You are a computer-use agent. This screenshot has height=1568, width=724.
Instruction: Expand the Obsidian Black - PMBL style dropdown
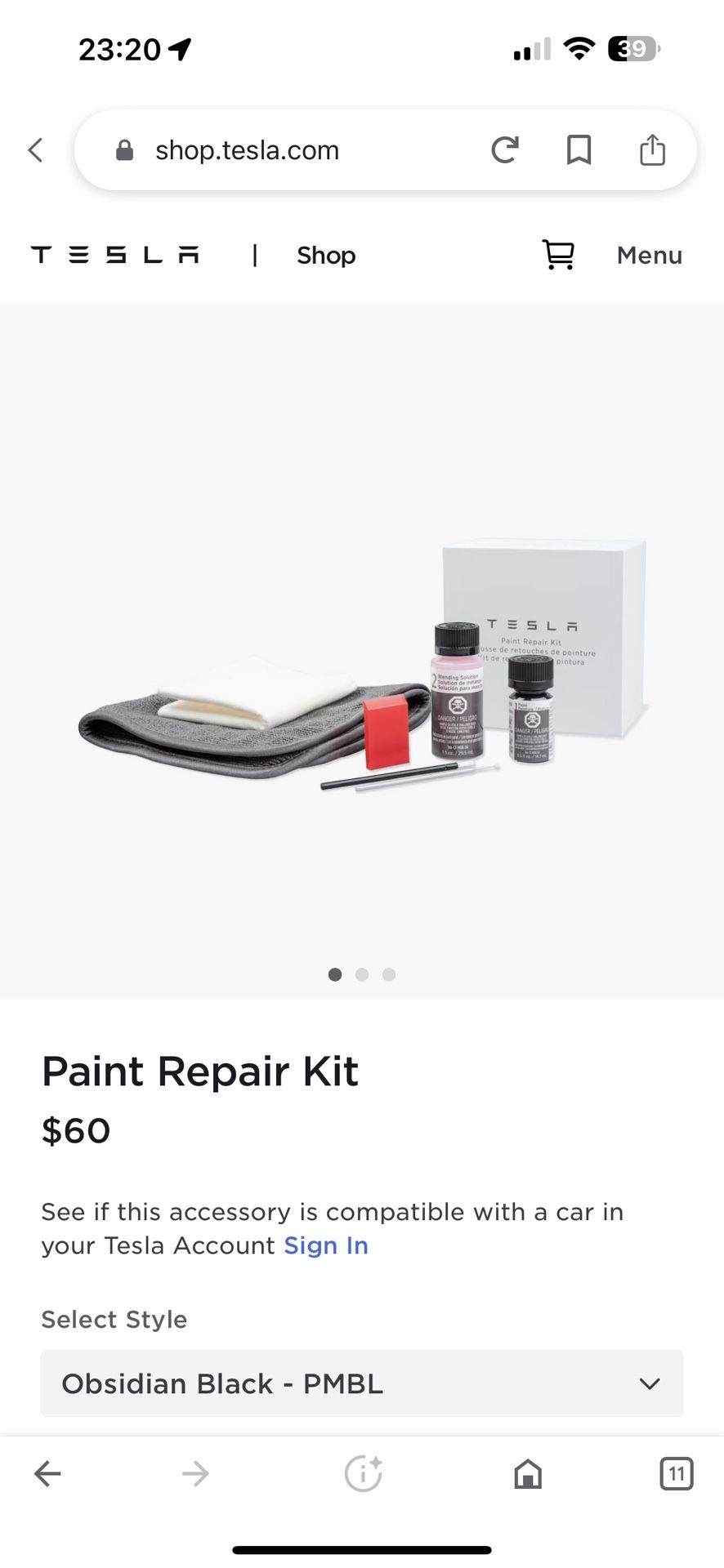click(362, 1383)
